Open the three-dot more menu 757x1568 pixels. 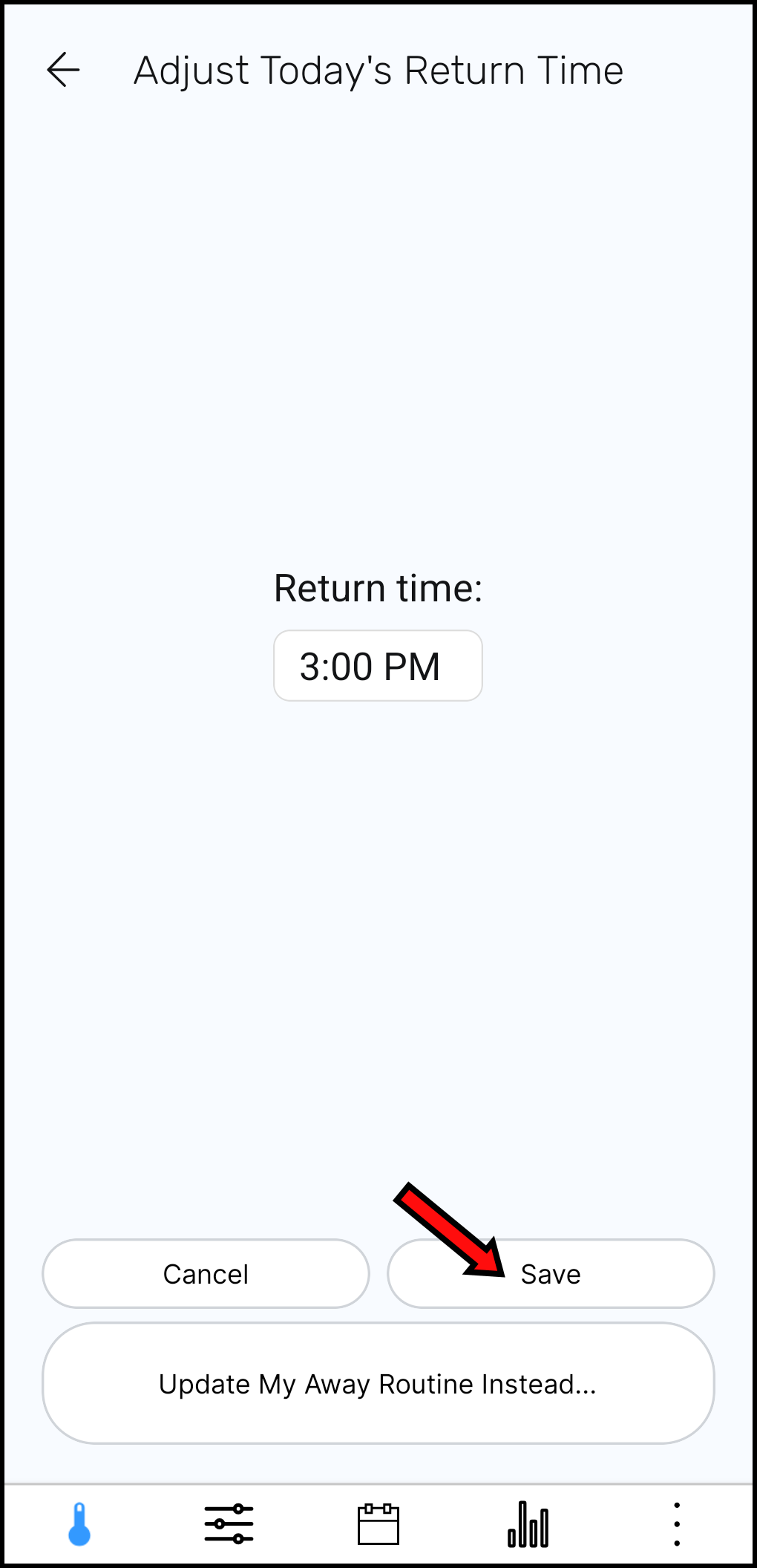click(676, 1524)
